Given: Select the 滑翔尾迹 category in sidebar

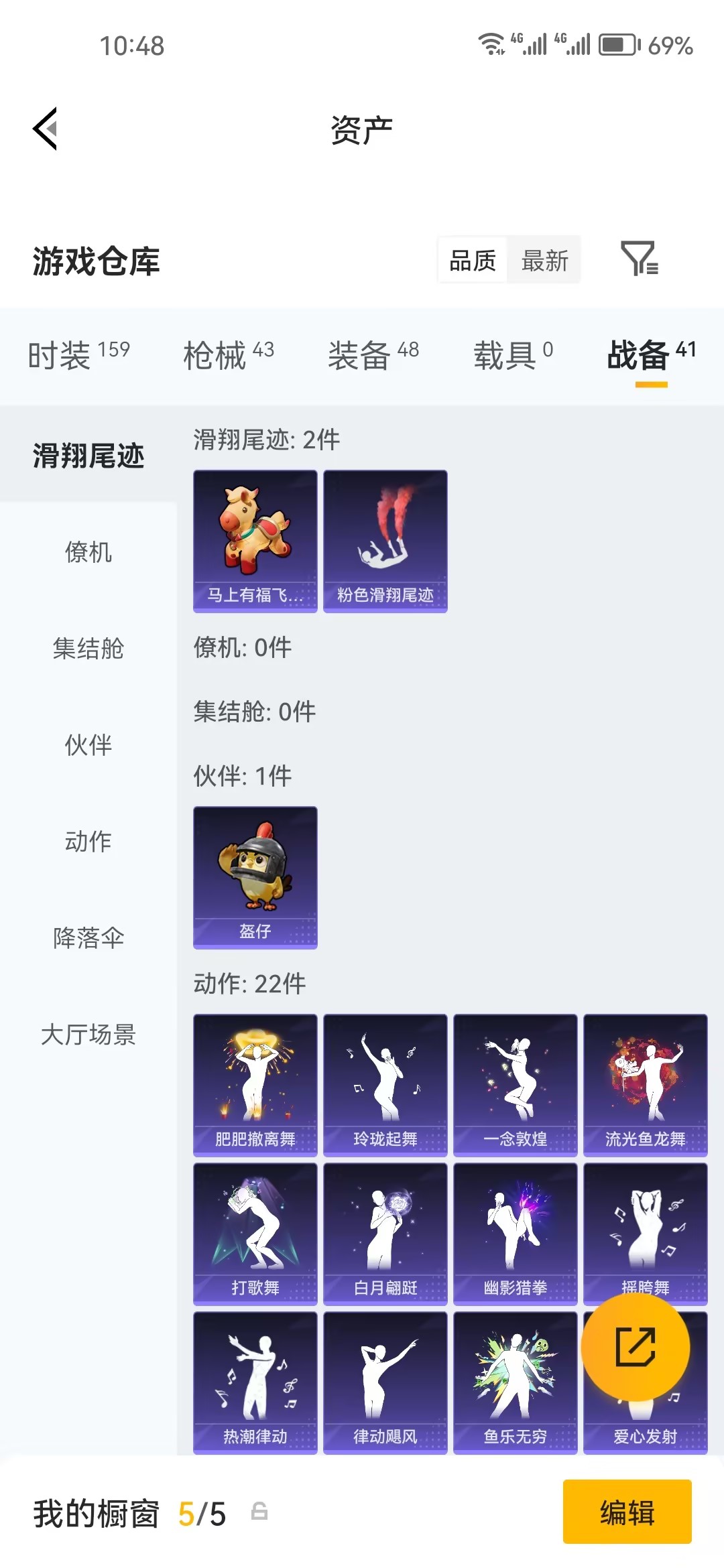Looking at the screenshot, I should coord(86,454).
